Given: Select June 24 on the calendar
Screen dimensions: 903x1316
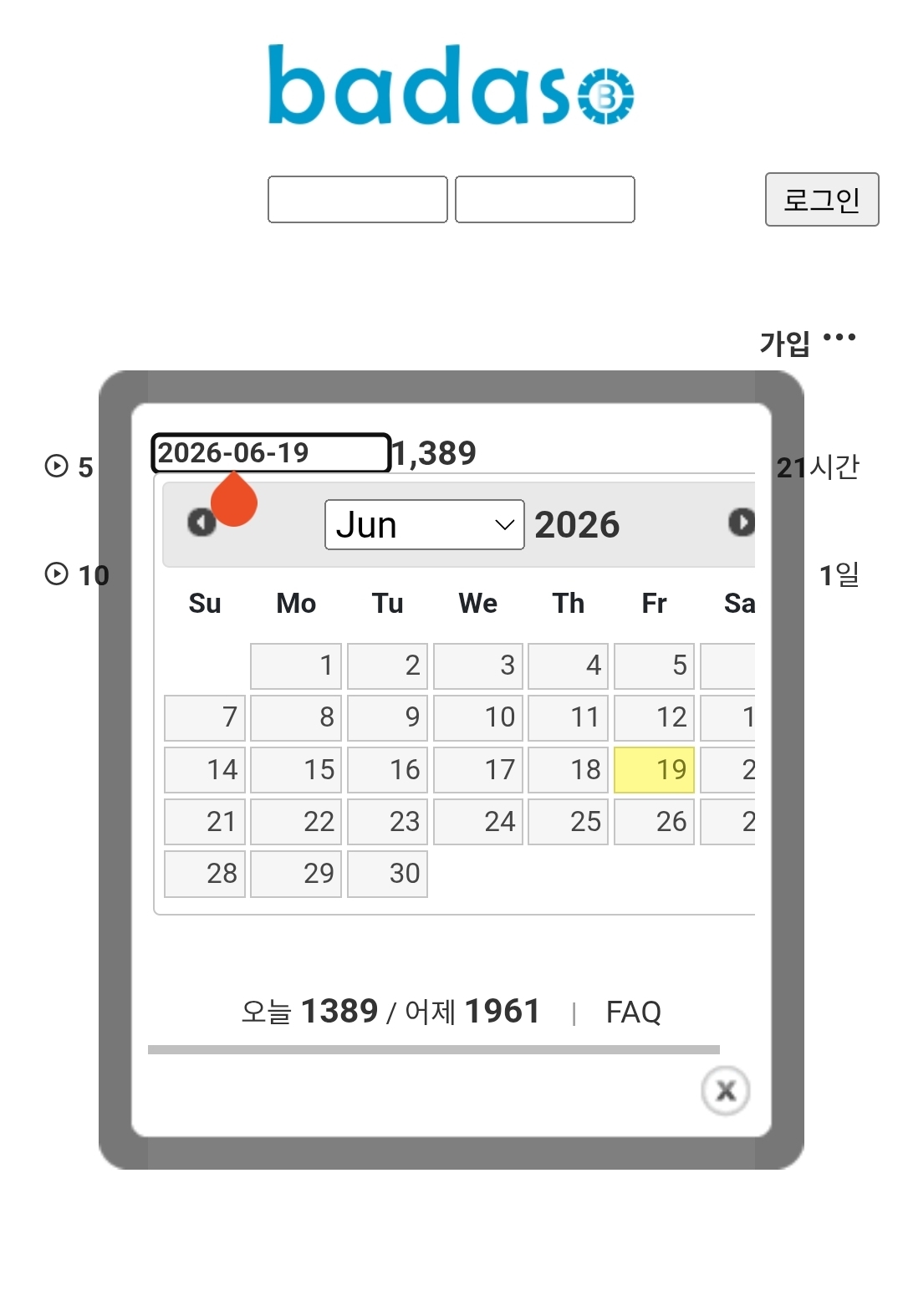Looking at the screenshot, I should coord(478,821).
